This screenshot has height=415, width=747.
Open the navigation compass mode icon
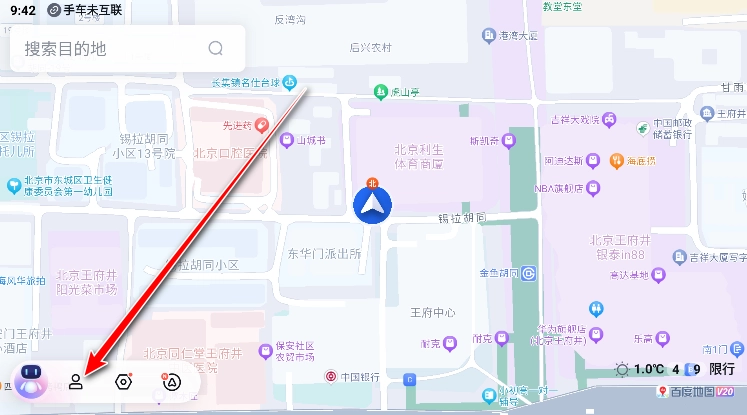click(172, 381)
